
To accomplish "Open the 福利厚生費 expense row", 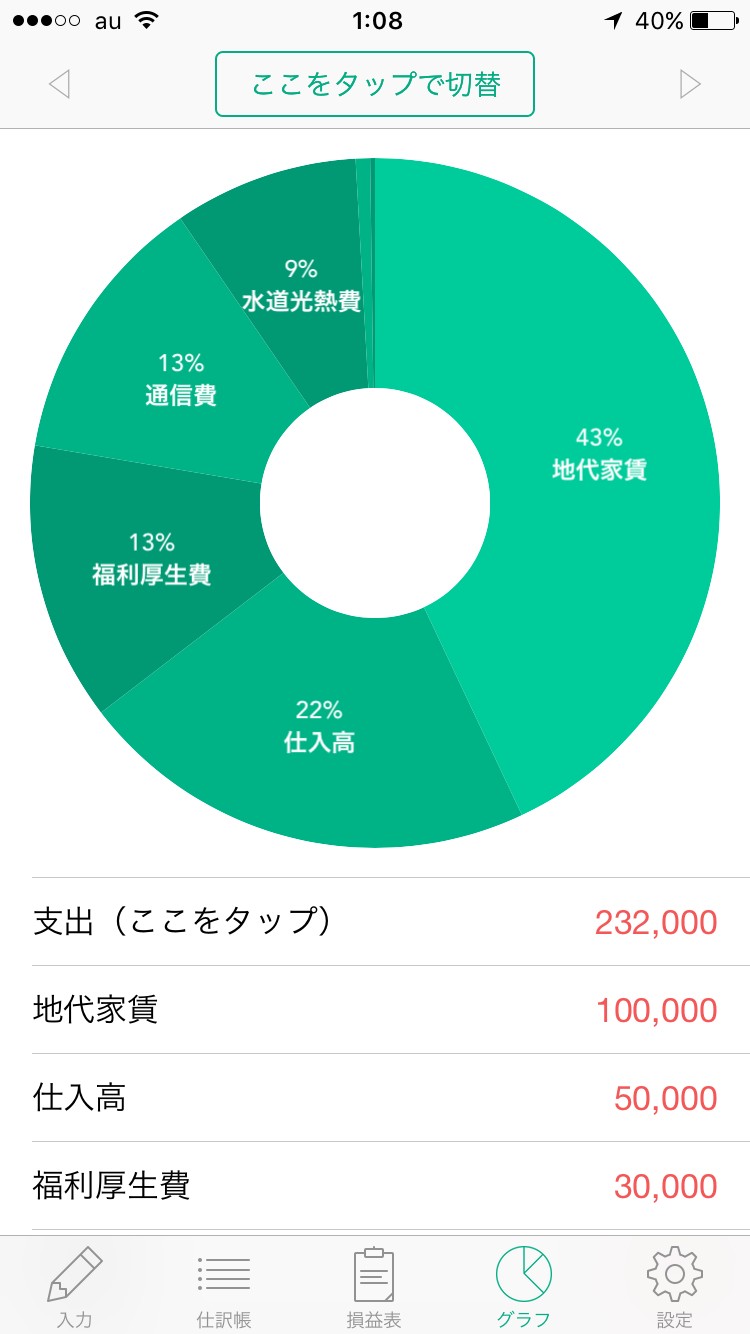I will [x=375, y=1186].
